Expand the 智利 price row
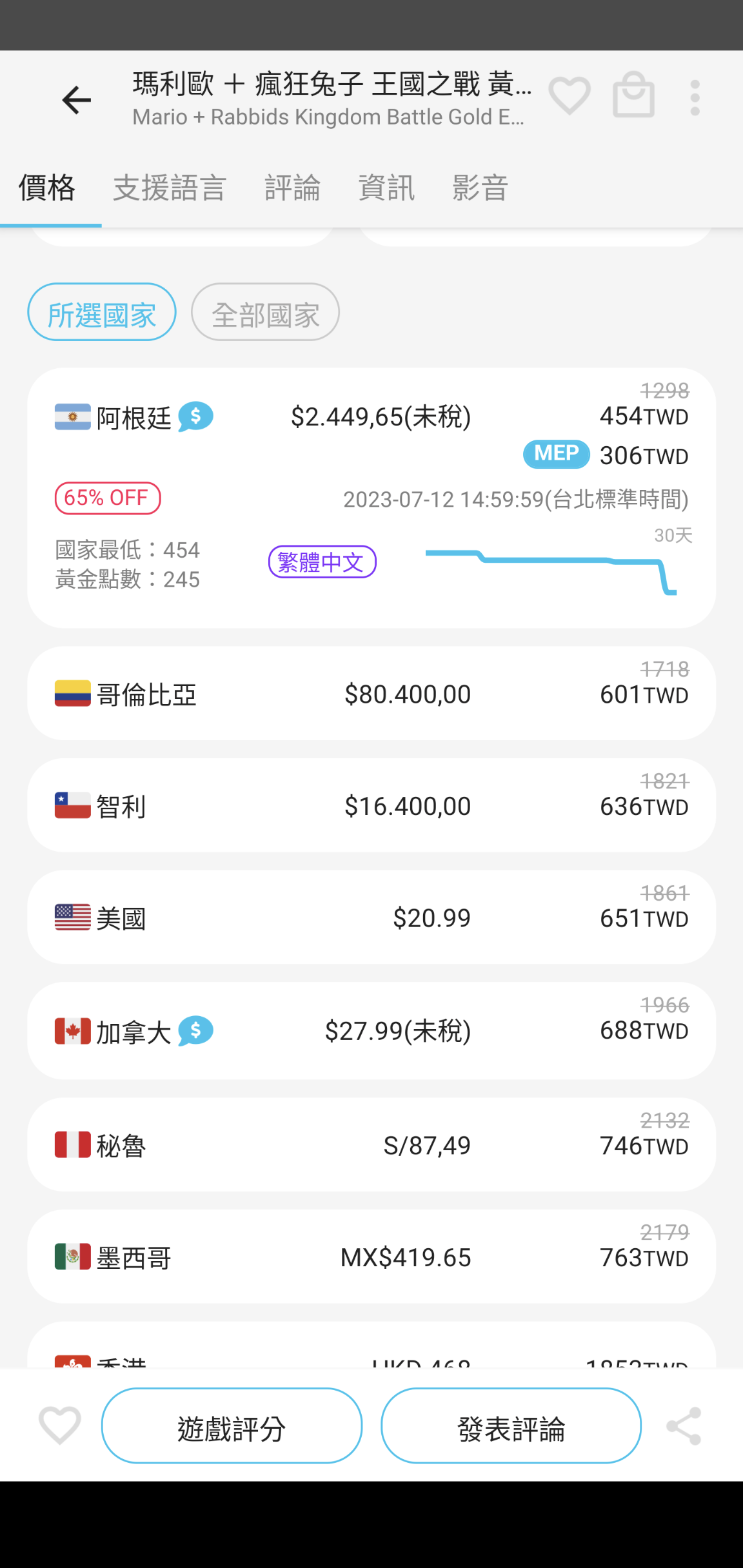The width and height of the screenshot is (743, 1568). [371, 805]
